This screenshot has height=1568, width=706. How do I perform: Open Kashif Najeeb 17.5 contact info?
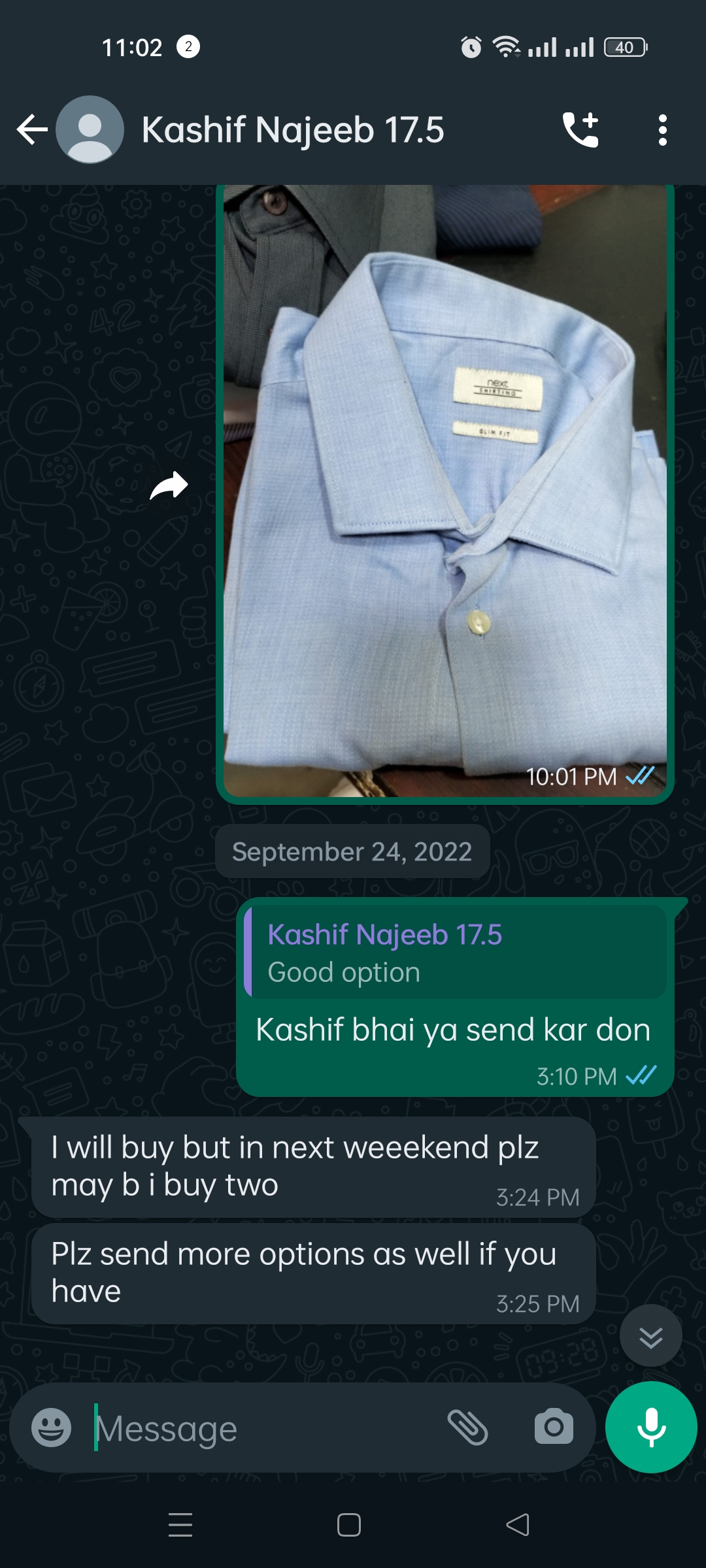[292, 129]
